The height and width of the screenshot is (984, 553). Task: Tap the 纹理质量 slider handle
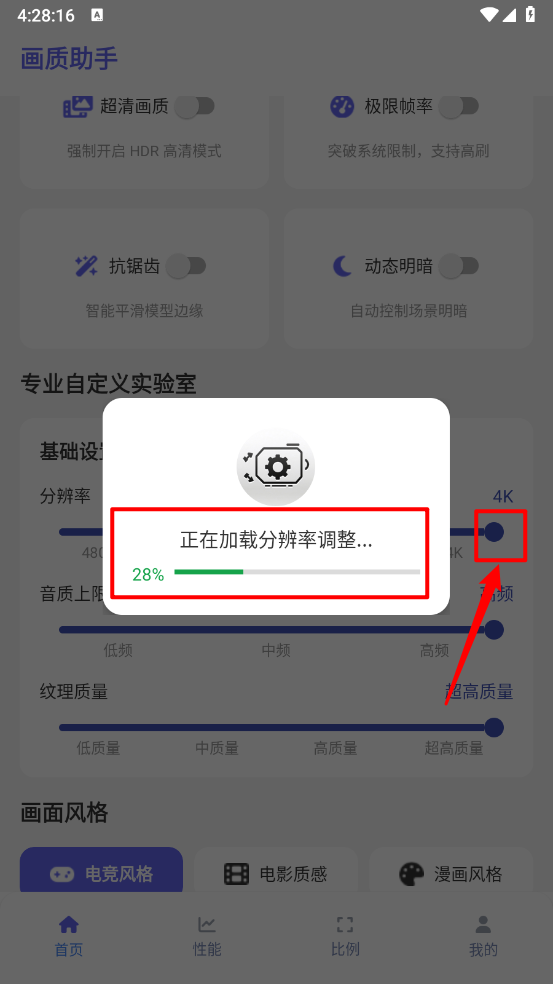pyautogui.click(x=494, y=727)
